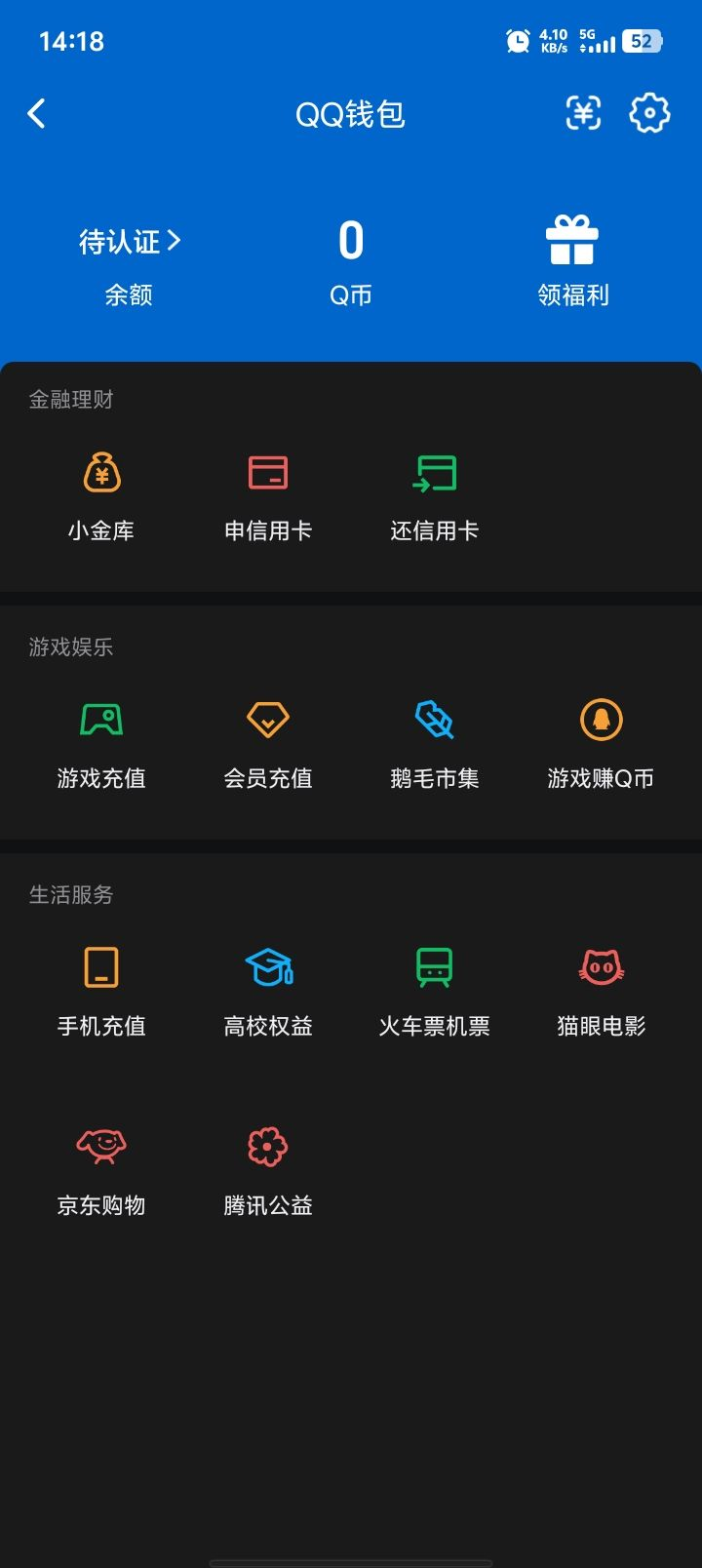Select the 申信用卡 credit card icon
This screenshot has width=702, height=1568.
point(268,472)
